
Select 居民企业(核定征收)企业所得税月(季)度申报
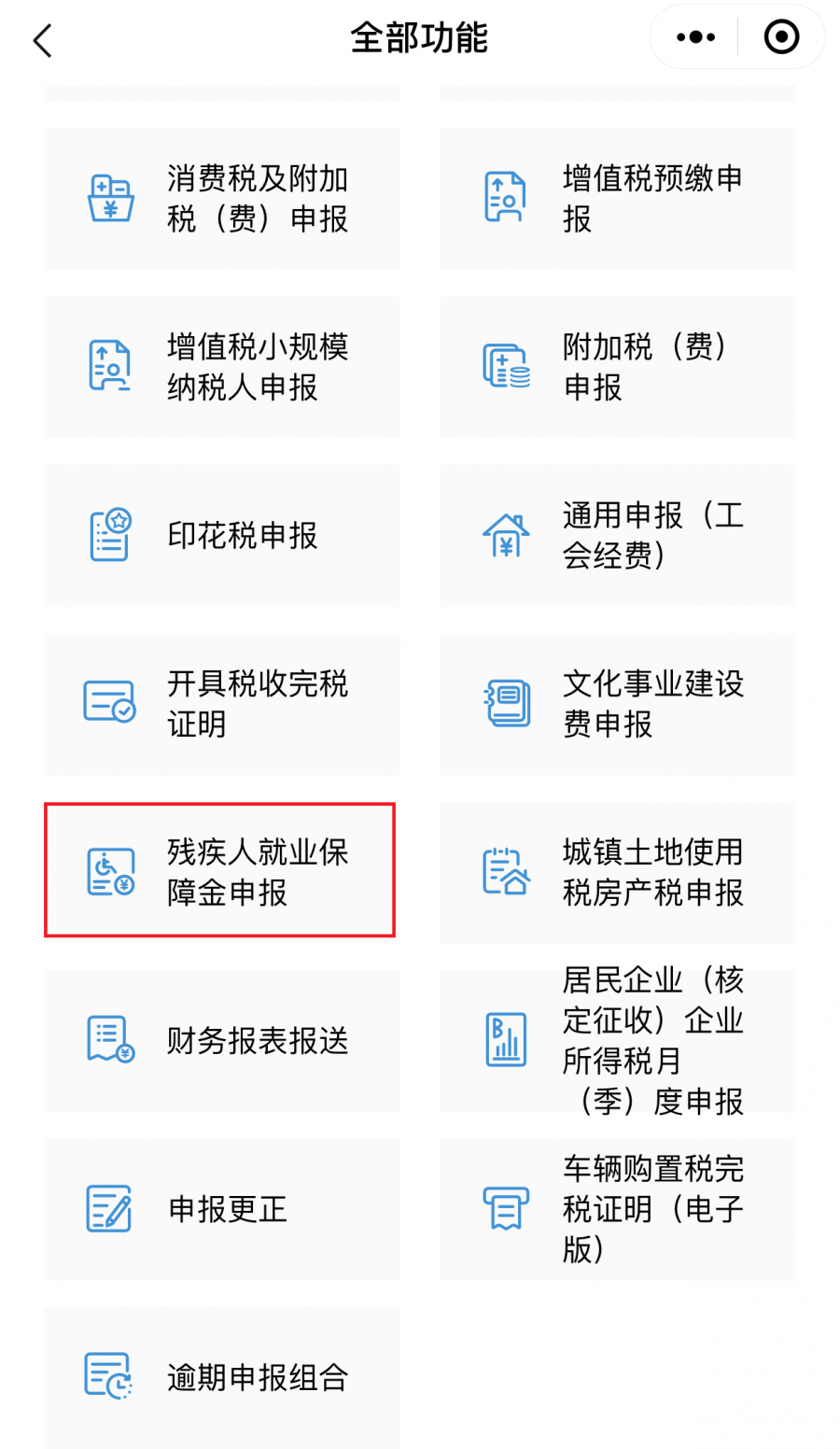[618, 1040]
